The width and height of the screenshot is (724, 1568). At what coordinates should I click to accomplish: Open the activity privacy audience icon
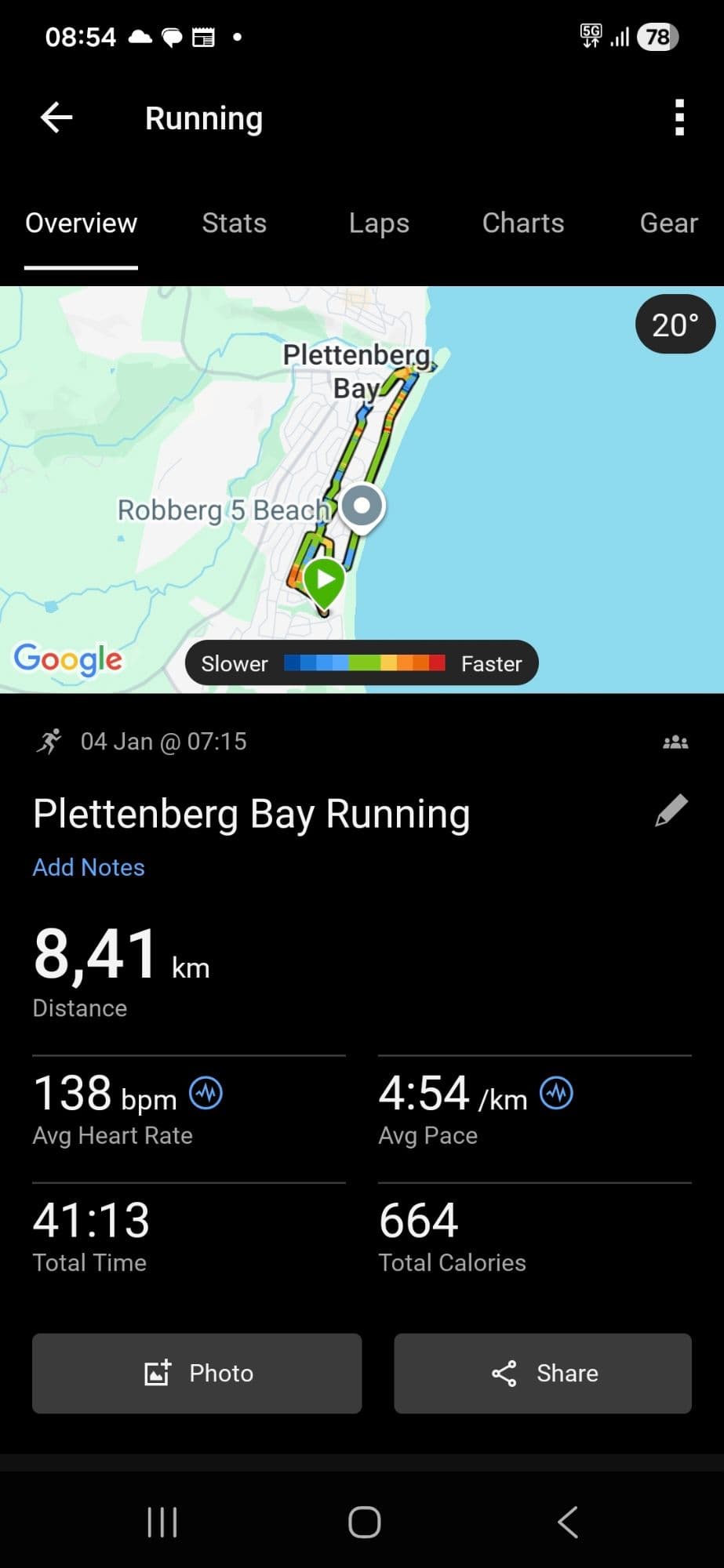click(x=675, y=742)
